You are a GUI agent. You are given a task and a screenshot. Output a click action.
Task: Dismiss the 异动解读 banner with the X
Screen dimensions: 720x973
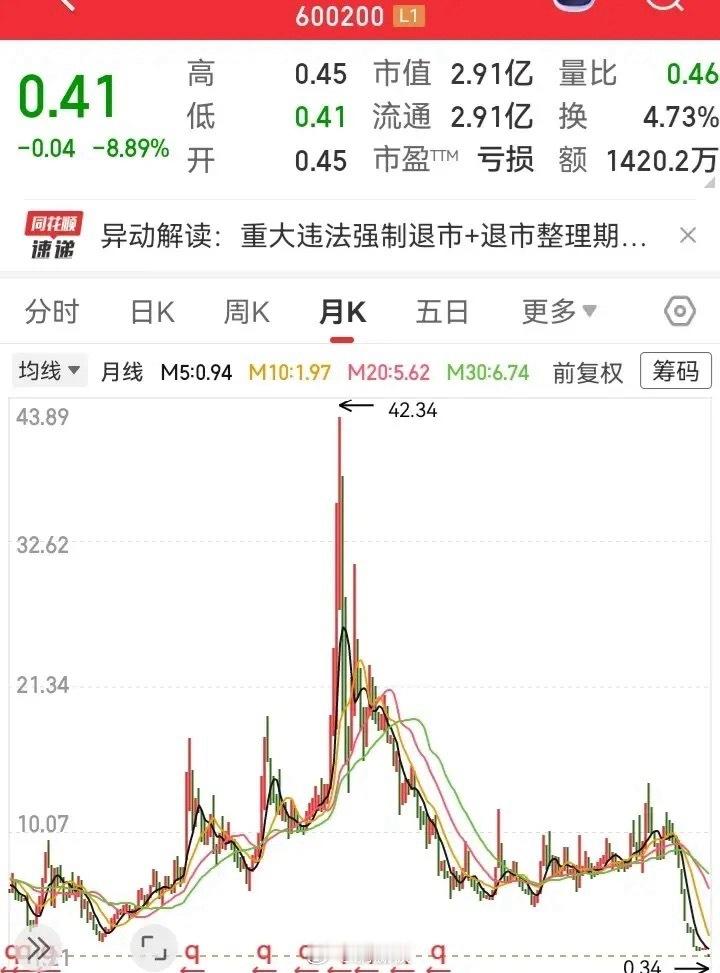click(688, 235)
